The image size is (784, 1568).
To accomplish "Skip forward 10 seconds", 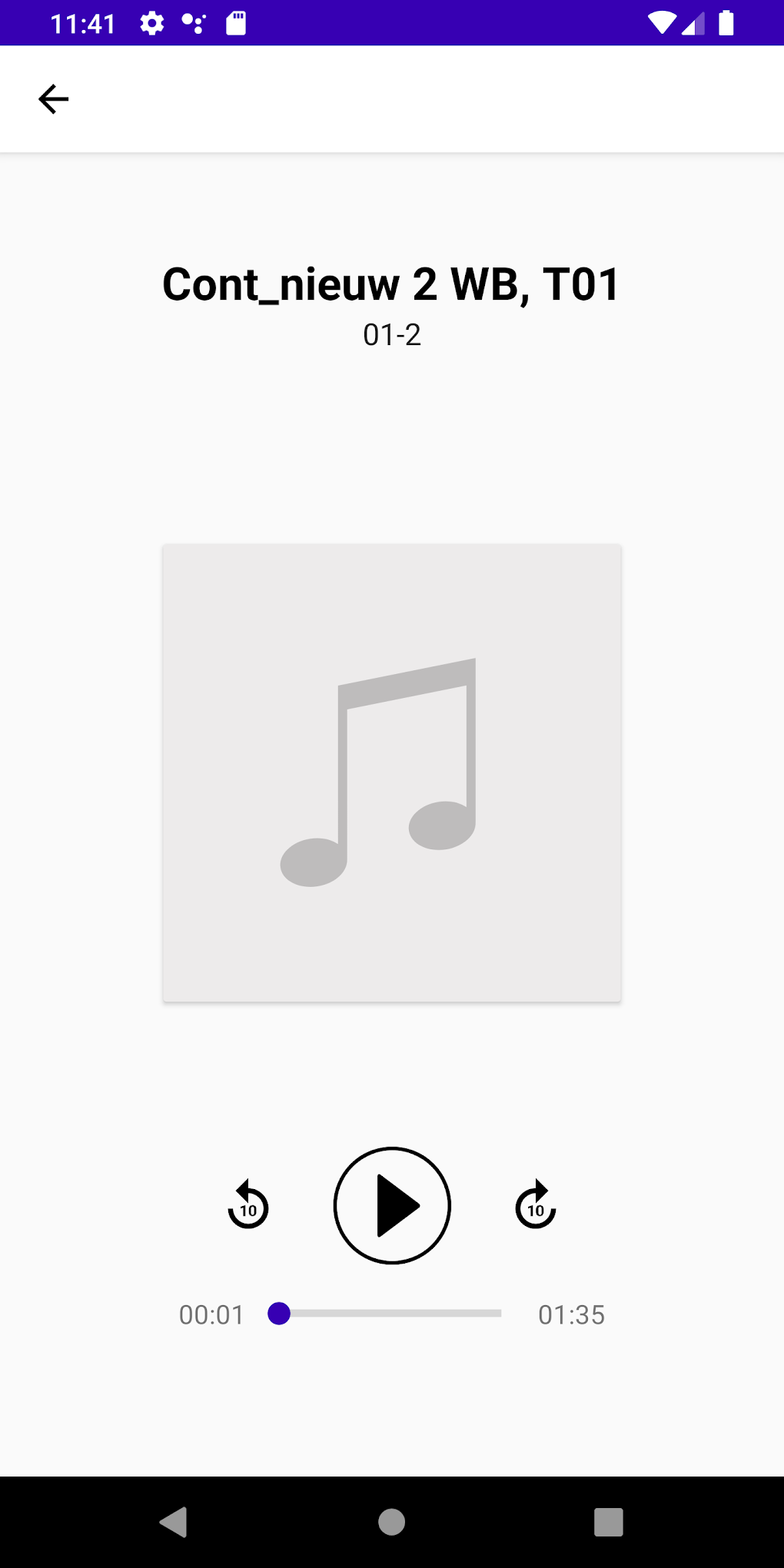I will click(x=536, y=1205).
